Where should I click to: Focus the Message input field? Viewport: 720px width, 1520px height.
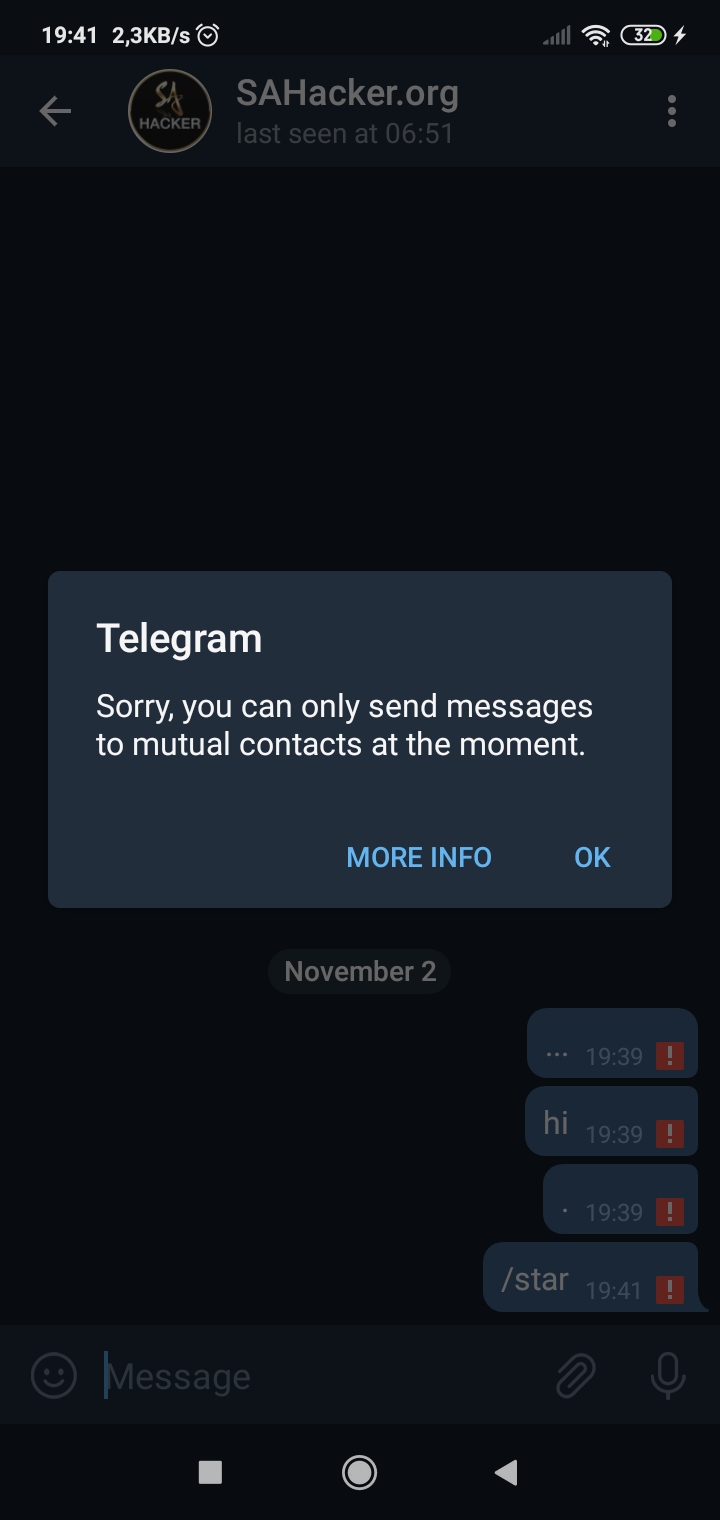(320, 1377)
